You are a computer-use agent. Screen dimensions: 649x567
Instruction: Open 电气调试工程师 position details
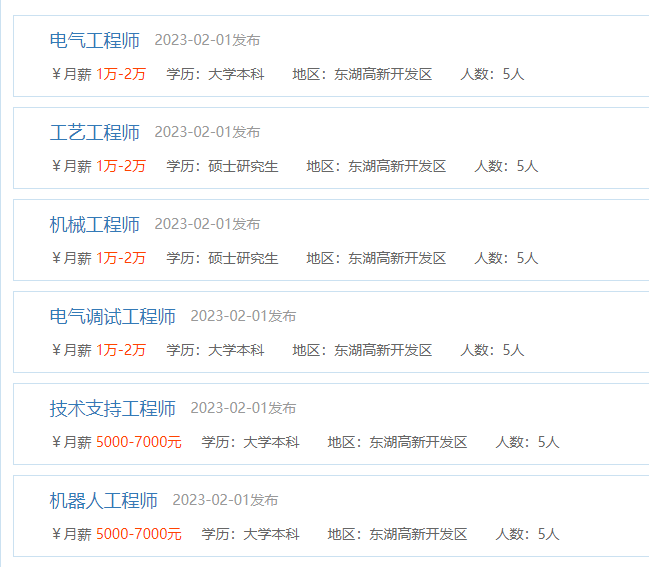(x=113, y=317)
